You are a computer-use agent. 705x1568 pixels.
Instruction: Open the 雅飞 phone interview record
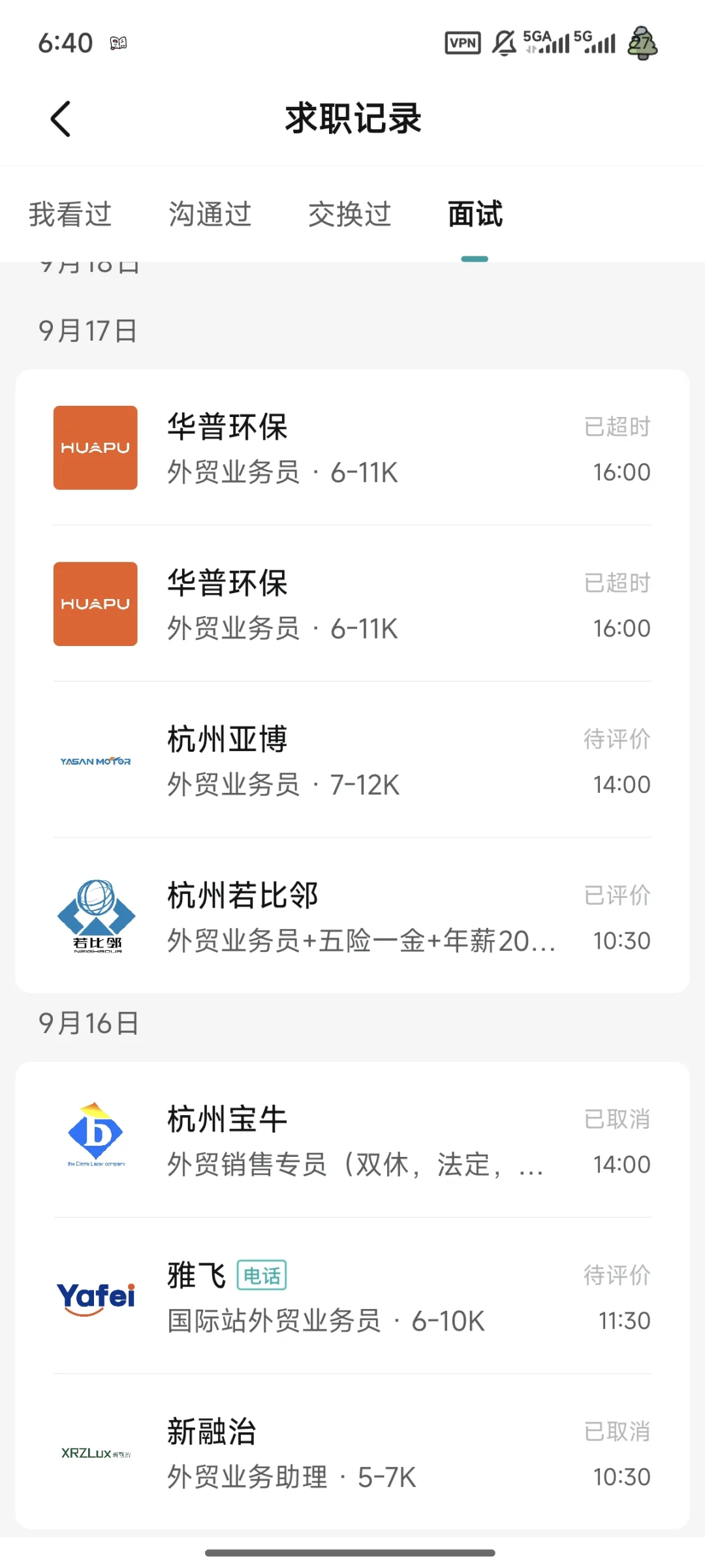352,1297
